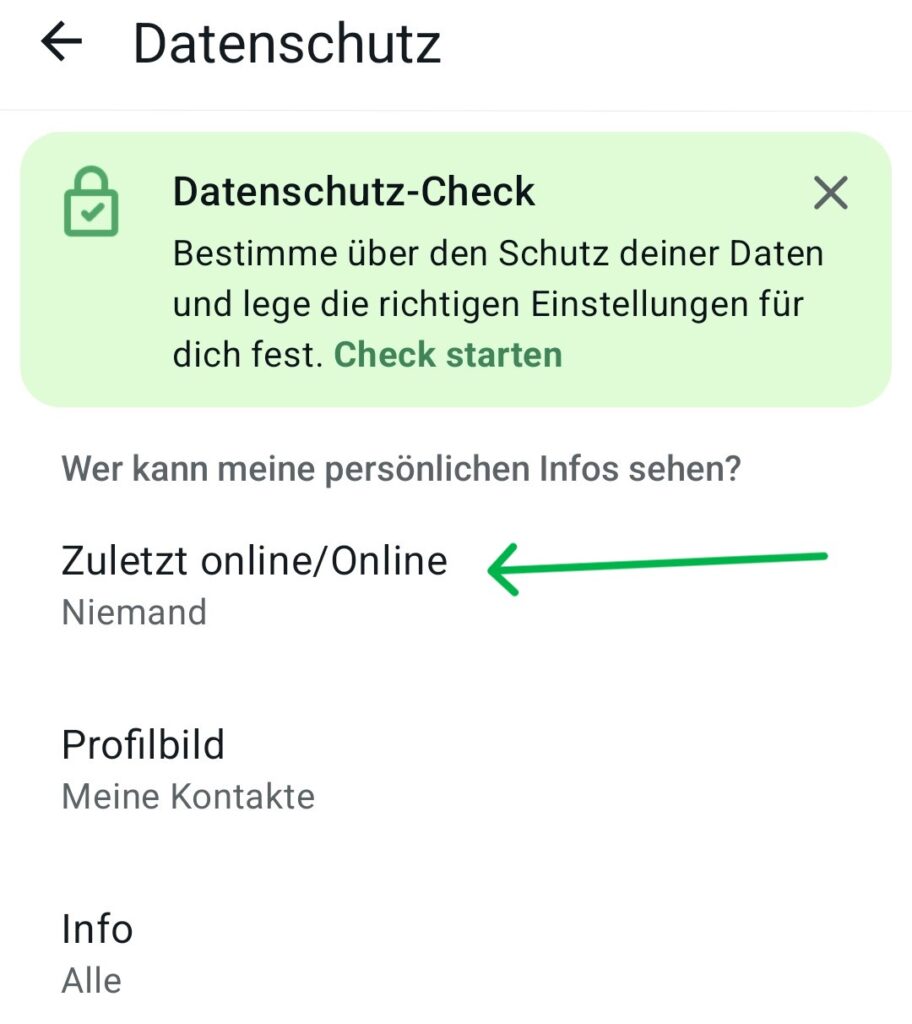
Task: Change the Alle option under Info
Action: (x=90, y=980)
